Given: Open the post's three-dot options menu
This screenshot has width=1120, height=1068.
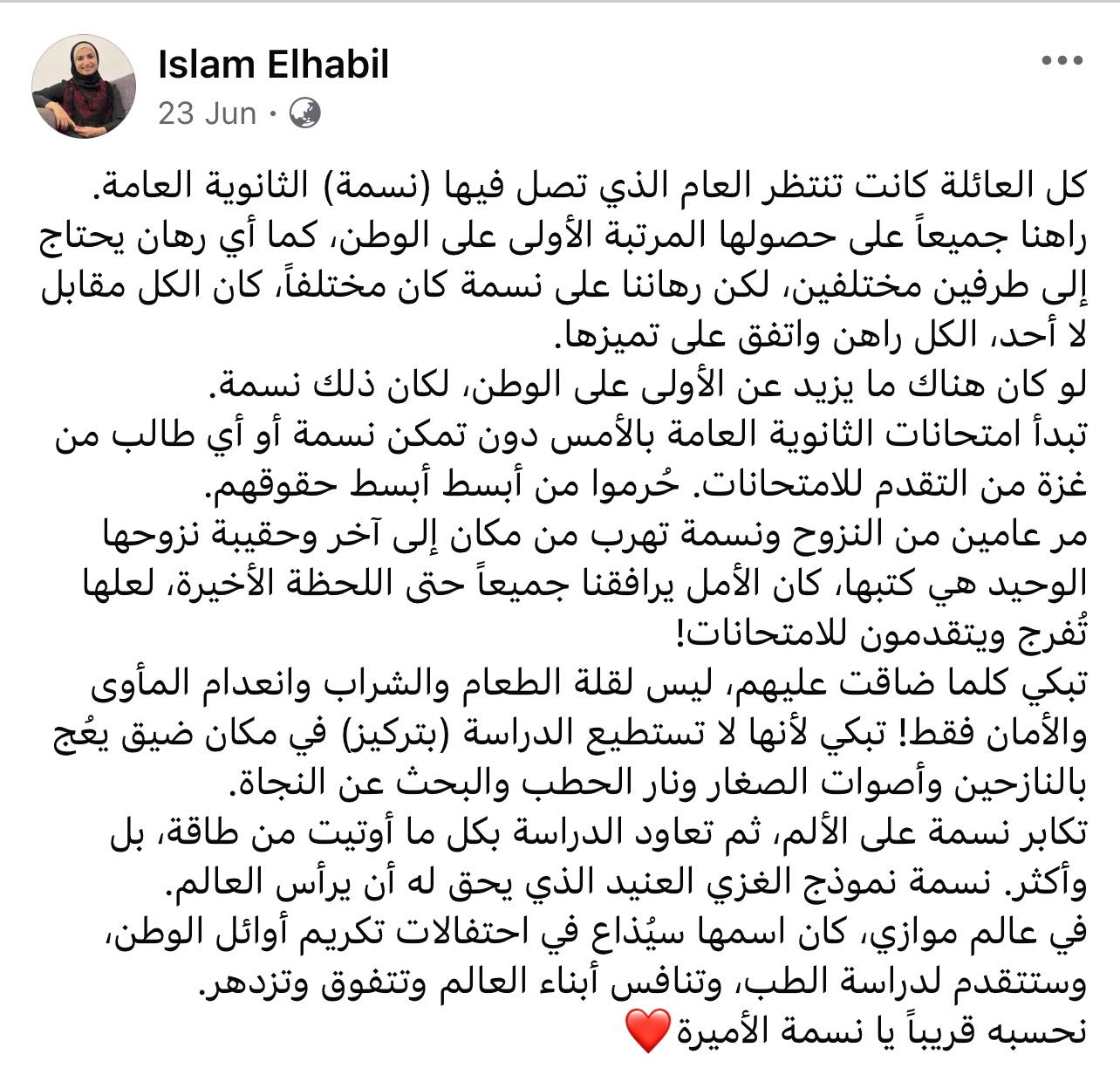Looking at the screenshot, I should tap(1062, 61).
